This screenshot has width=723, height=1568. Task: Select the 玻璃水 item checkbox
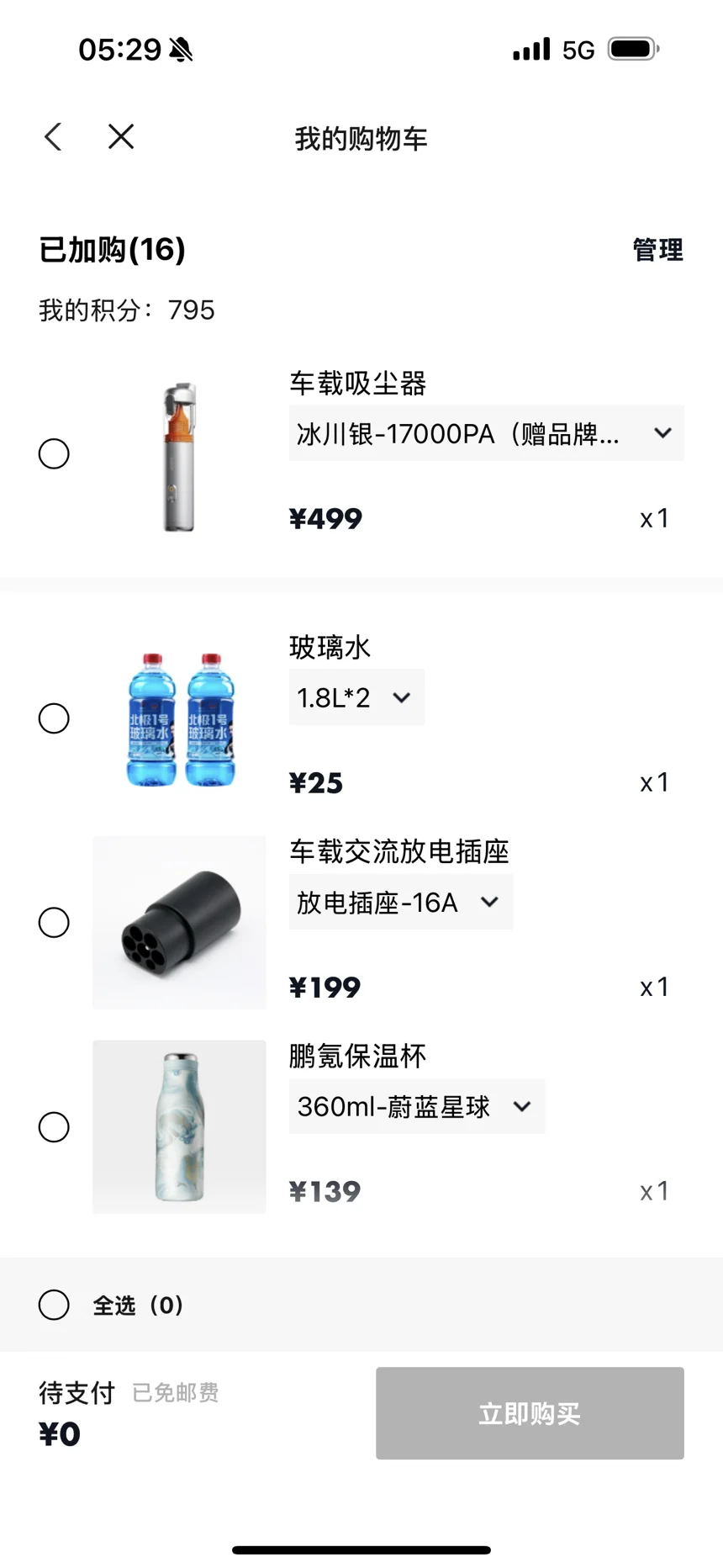[x=54, y=718]
